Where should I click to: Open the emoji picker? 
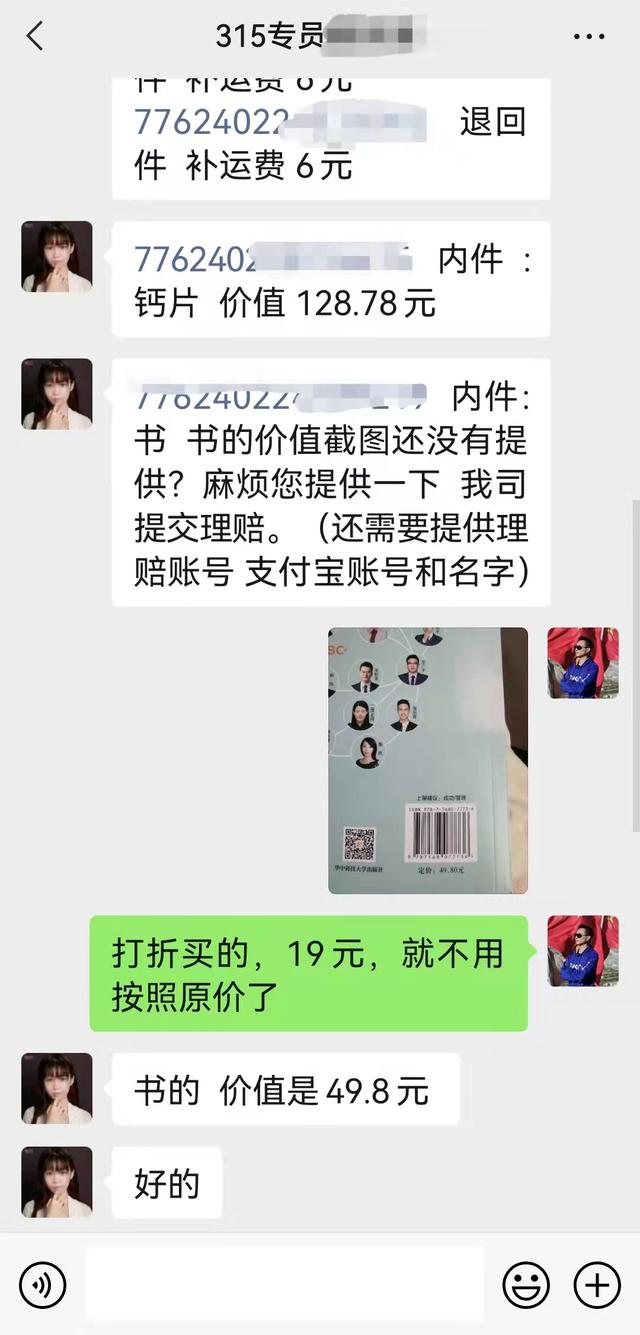pyautogui.click(x=526, y=1284)
